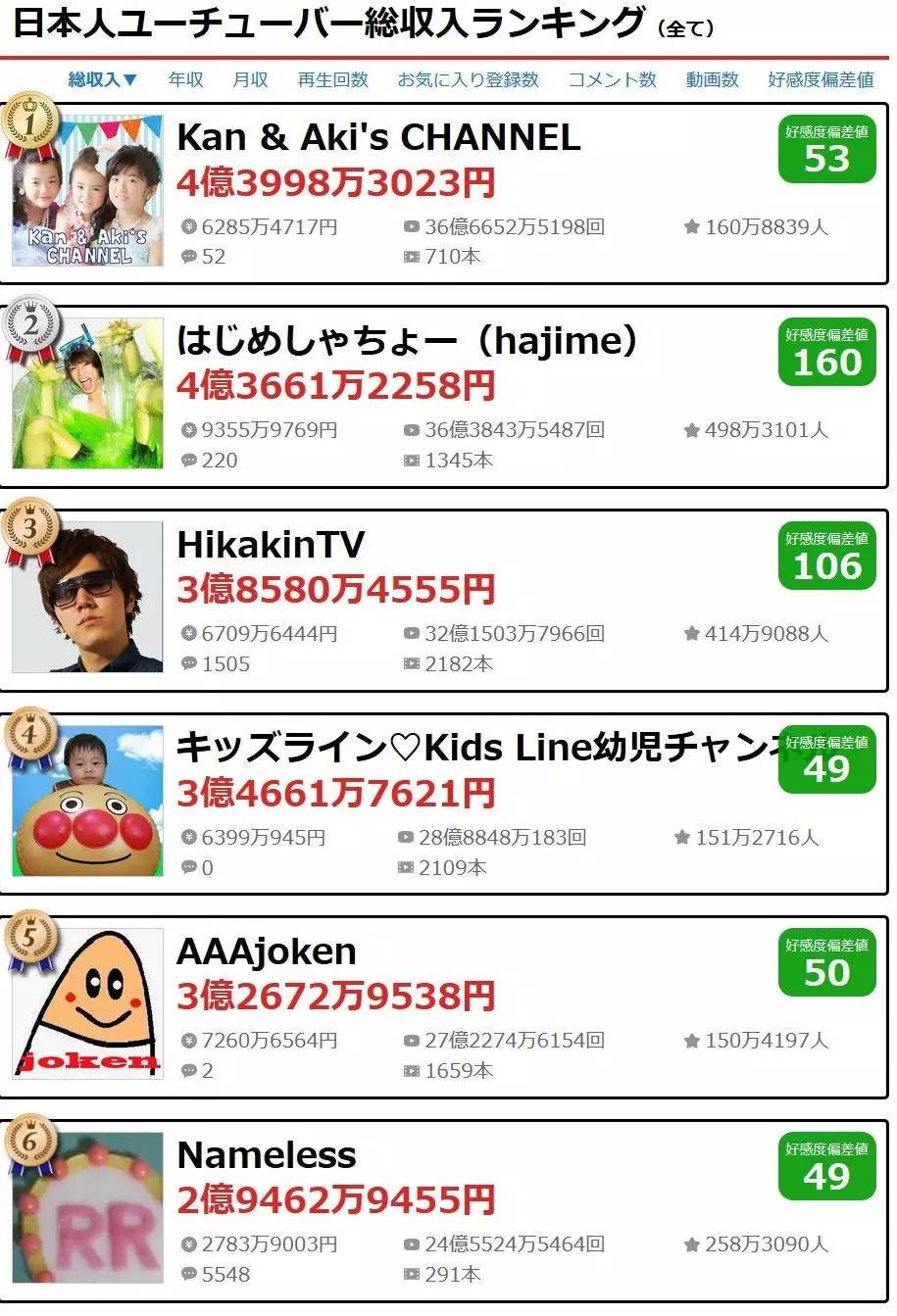Open キッズライン Kids Line channel card
This screenshot has height=1316, width=897.
[471, 748]
